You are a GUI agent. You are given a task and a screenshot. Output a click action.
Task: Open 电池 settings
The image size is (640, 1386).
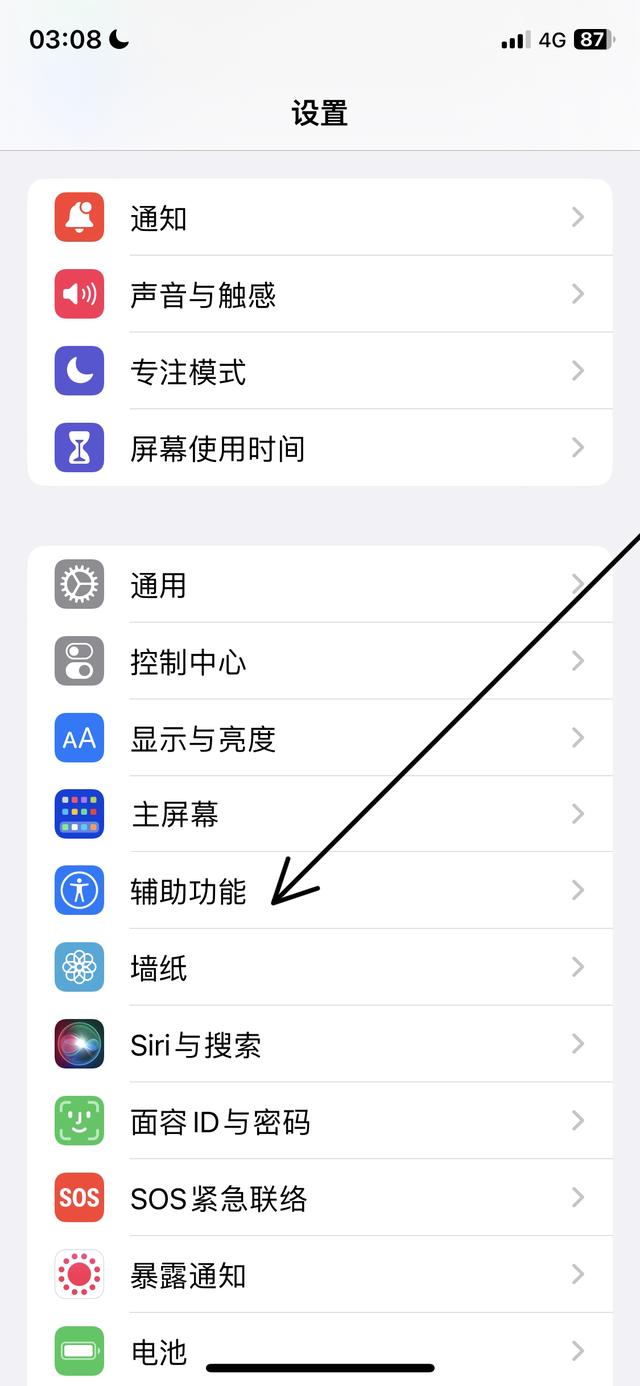[x=320, y=1350]
